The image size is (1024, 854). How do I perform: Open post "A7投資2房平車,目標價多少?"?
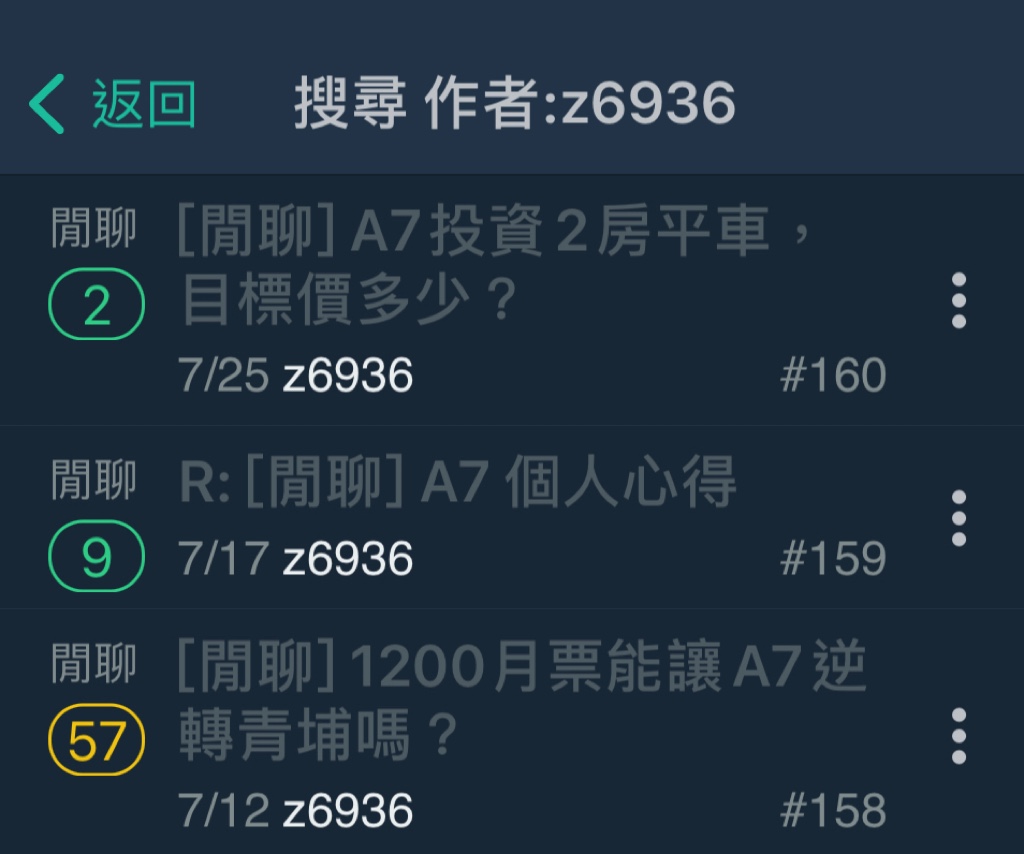495,266
